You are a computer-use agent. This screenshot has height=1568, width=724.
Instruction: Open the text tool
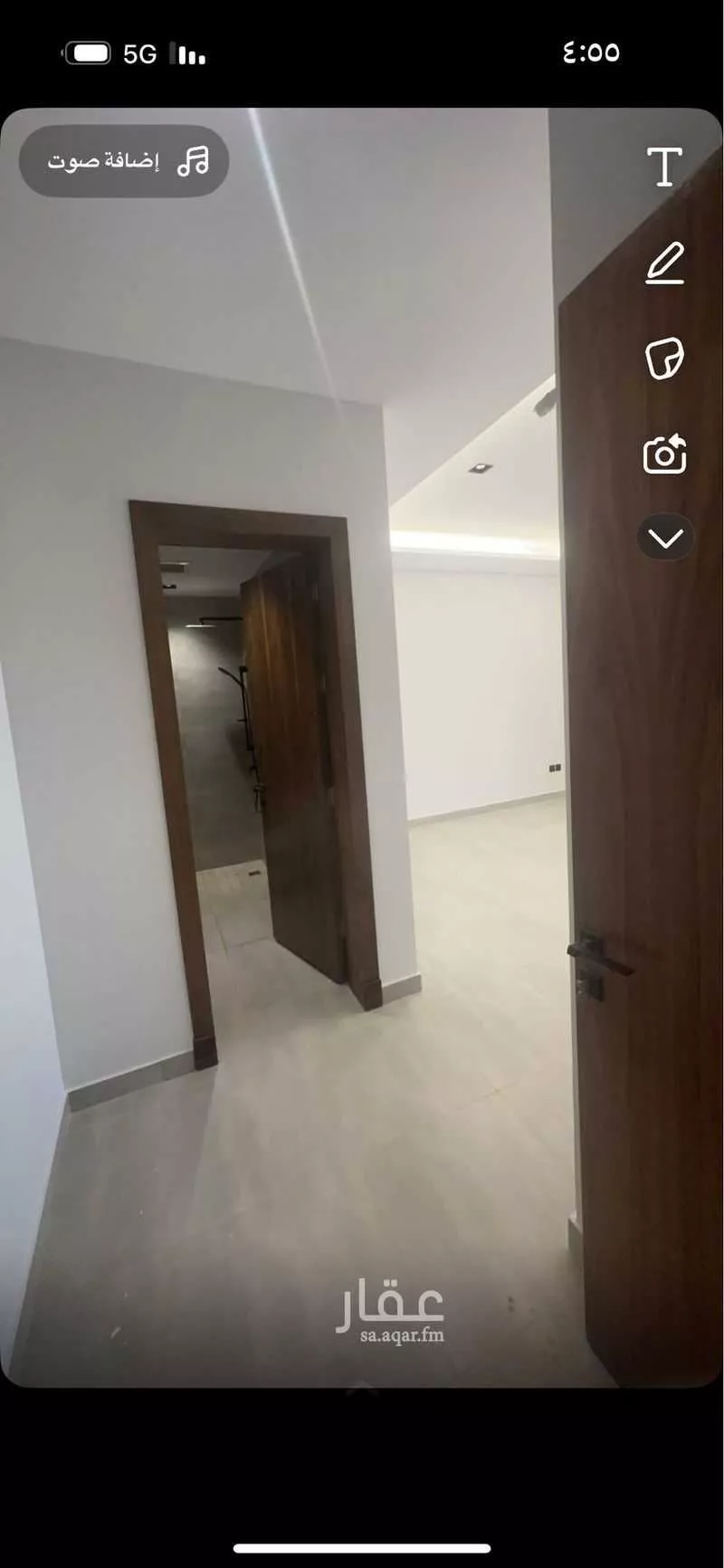point(664,167)
